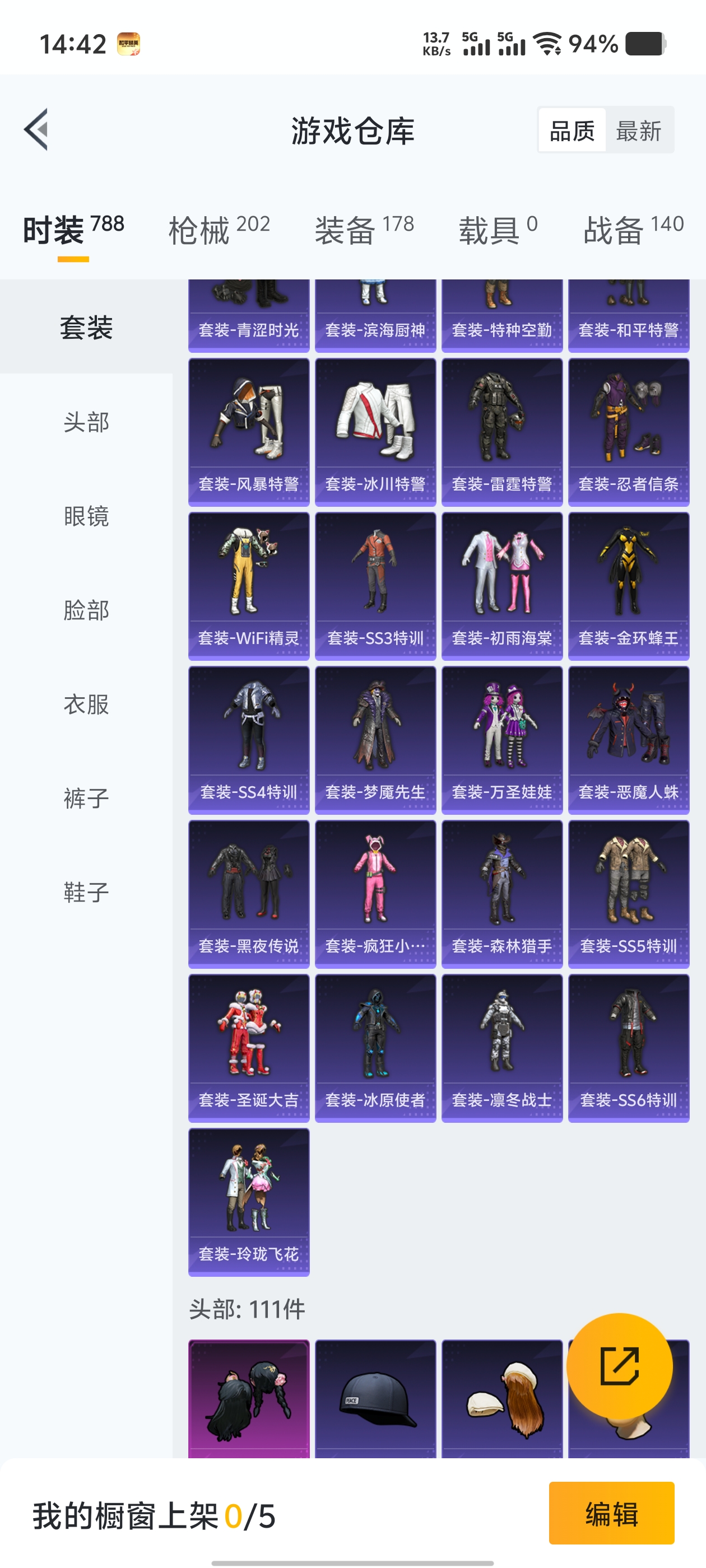Tap the orange share floating button
This screenshot has width=706, height=1568.
coord(619,1366)
